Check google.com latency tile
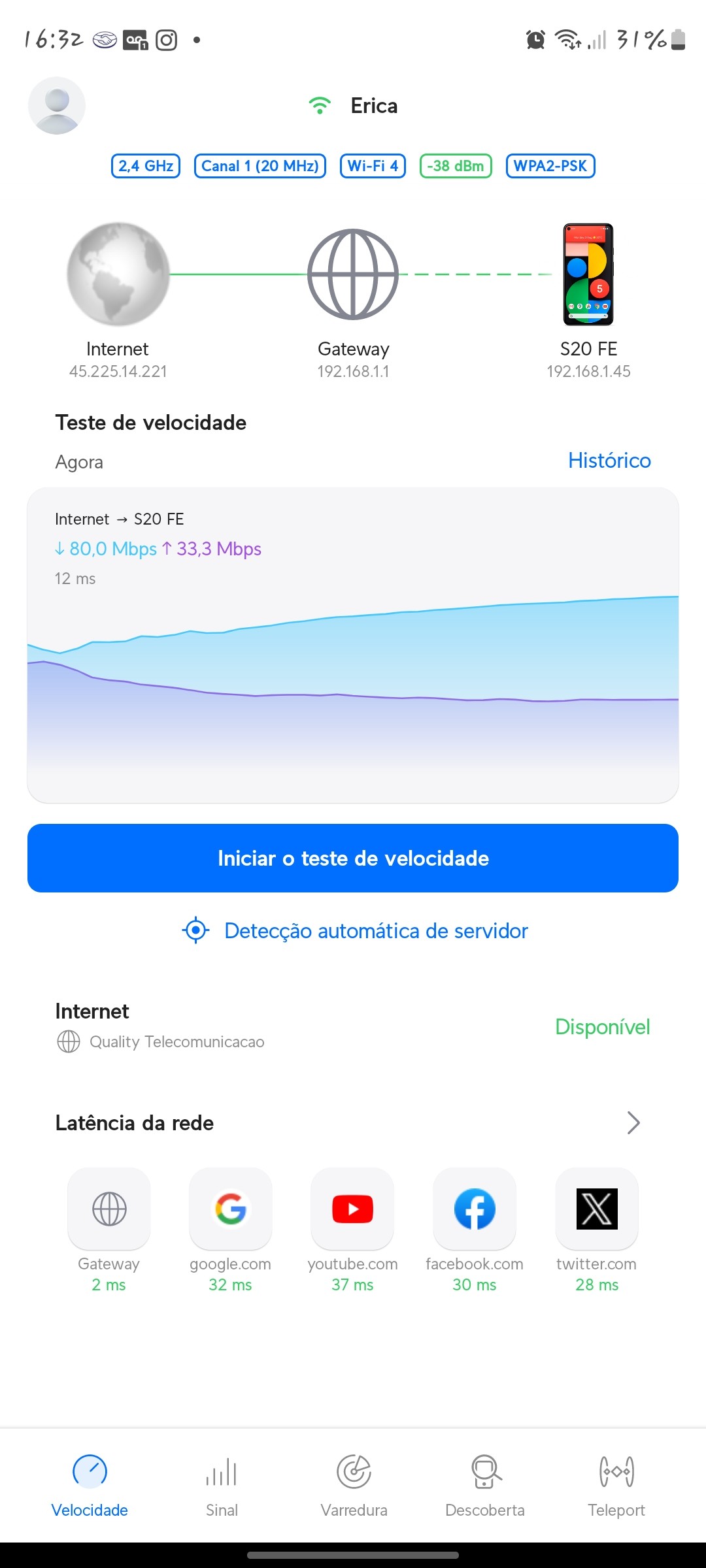 point(230,1209)
